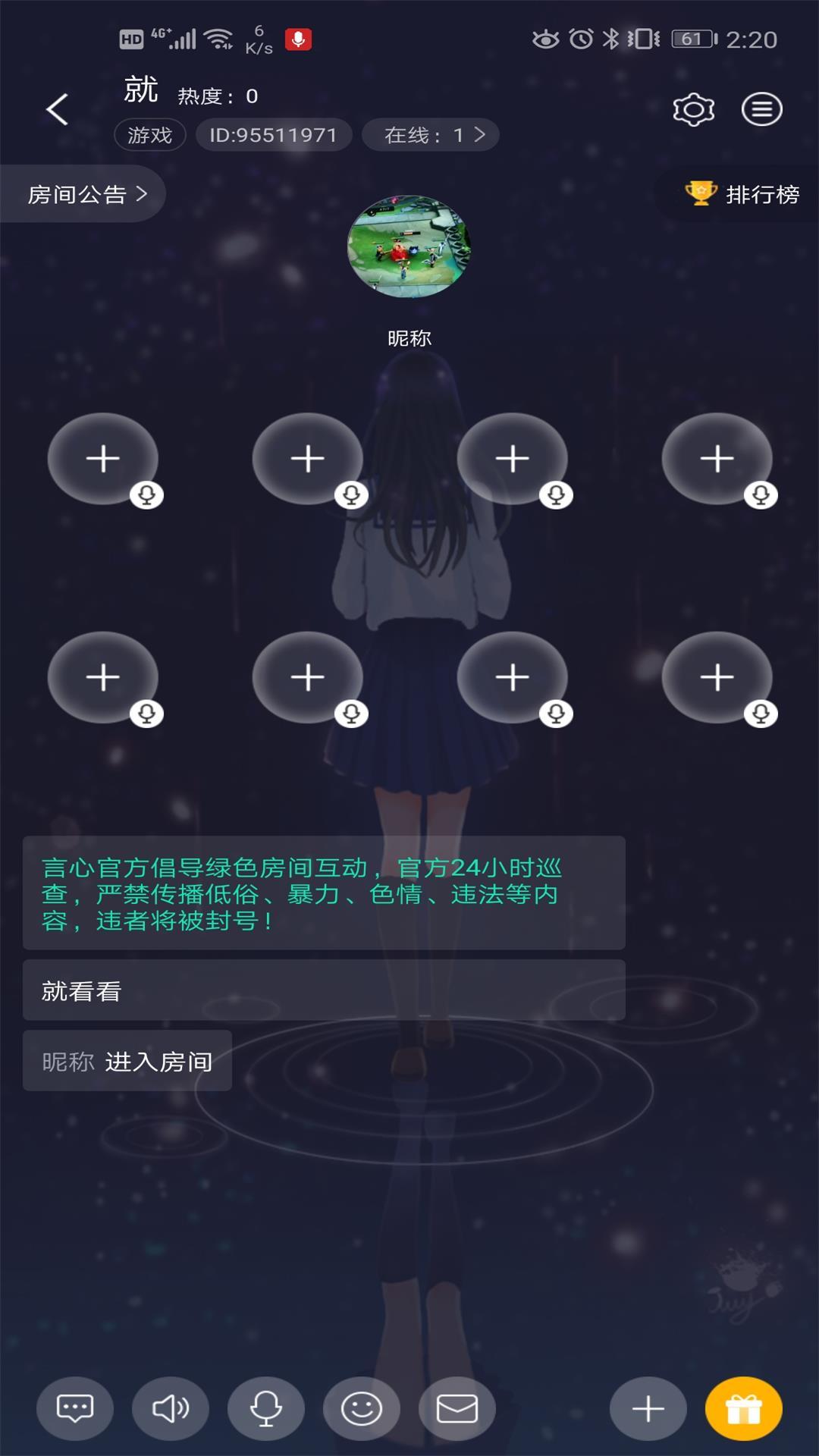Open room settings gear icon

694,110
